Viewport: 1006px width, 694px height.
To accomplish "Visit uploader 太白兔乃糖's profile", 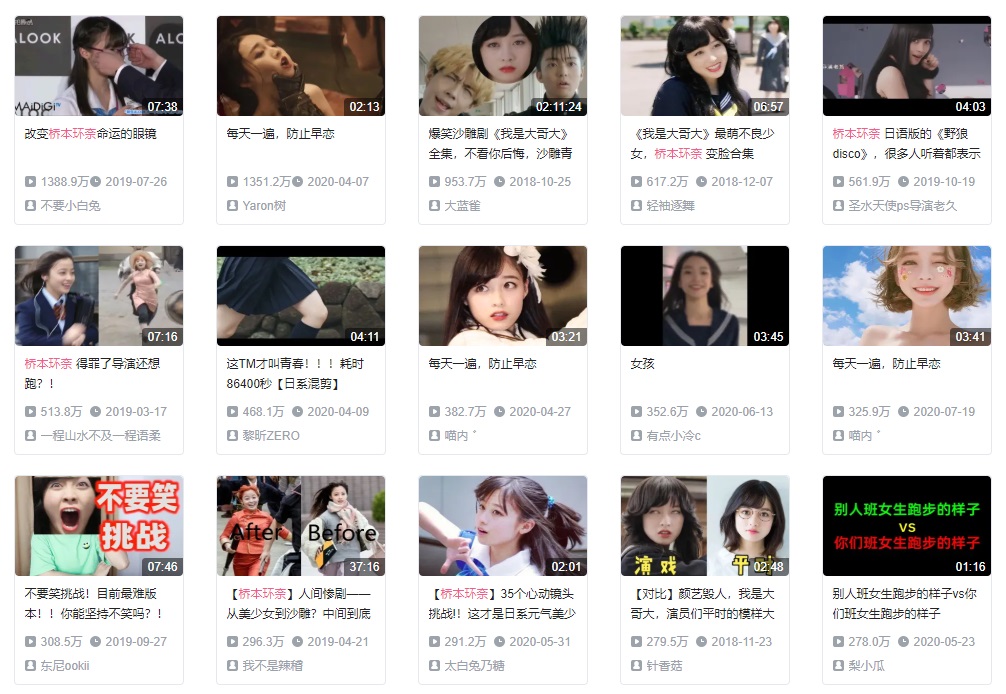I will coord(474,665).
